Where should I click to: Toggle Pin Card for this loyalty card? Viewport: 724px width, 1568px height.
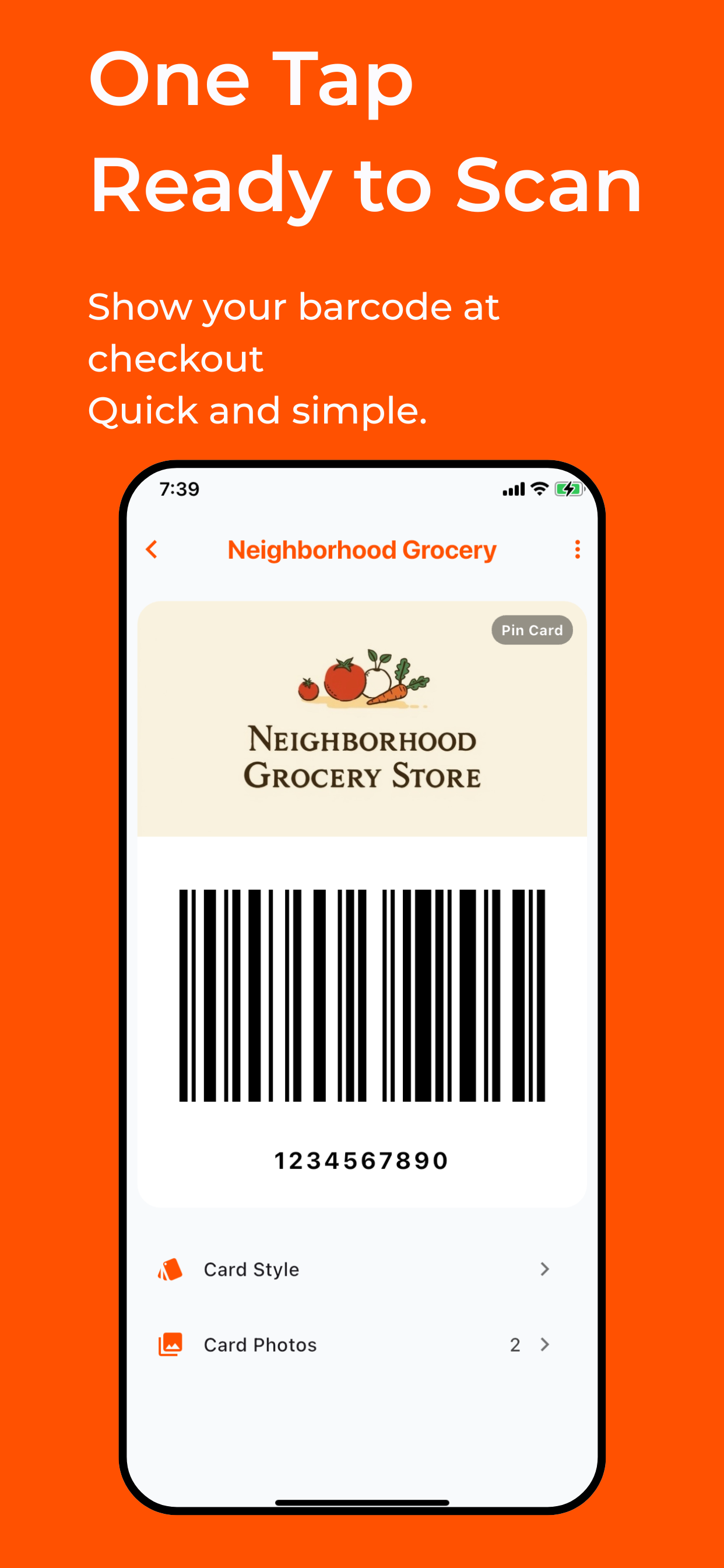coord(532,629)
